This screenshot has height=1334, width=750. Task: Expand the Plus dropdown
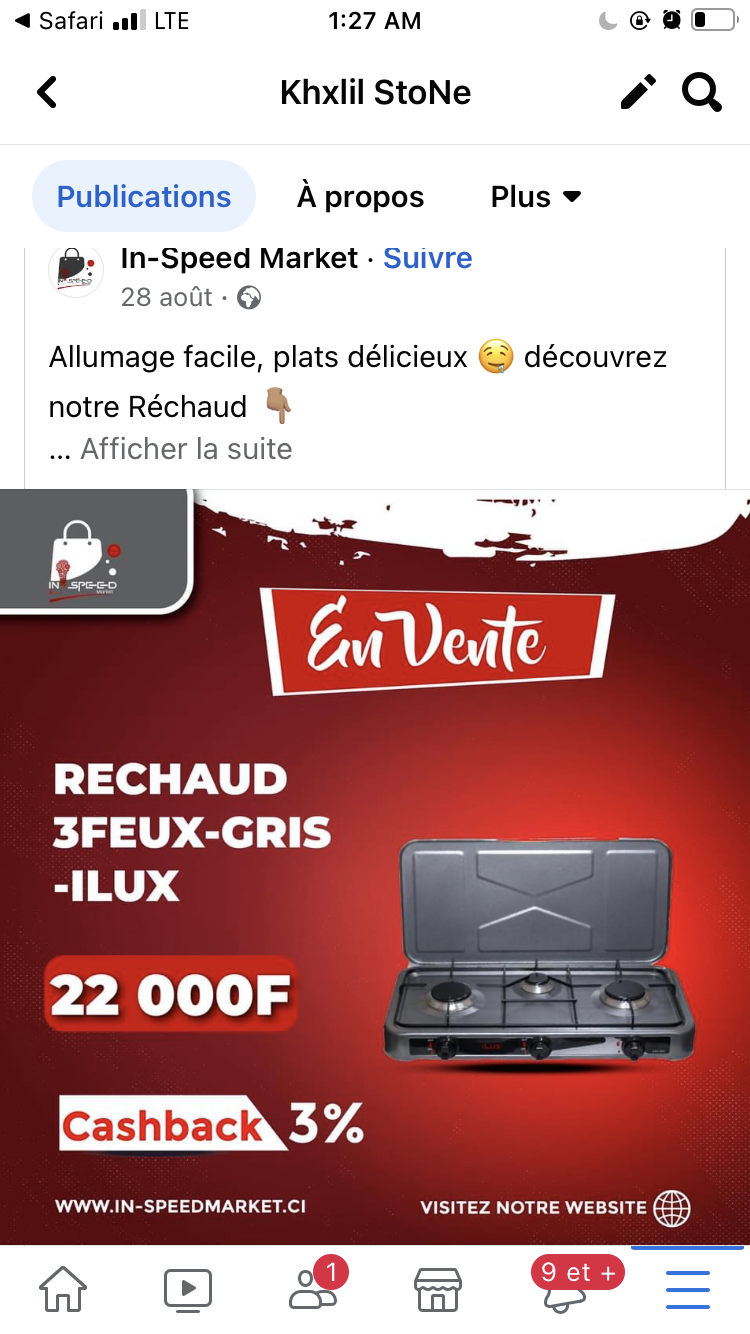(536, 197)
